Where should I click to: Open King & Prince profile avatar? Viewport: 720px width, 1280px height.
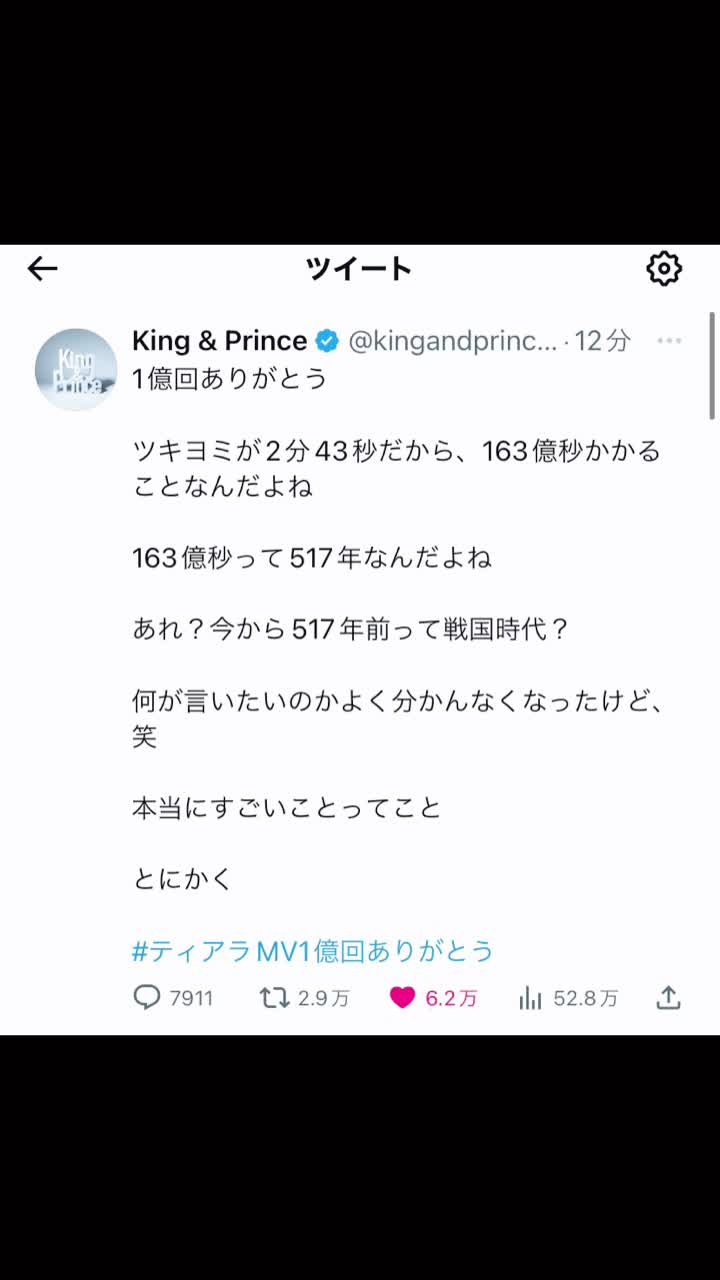[x=76, y=369]
